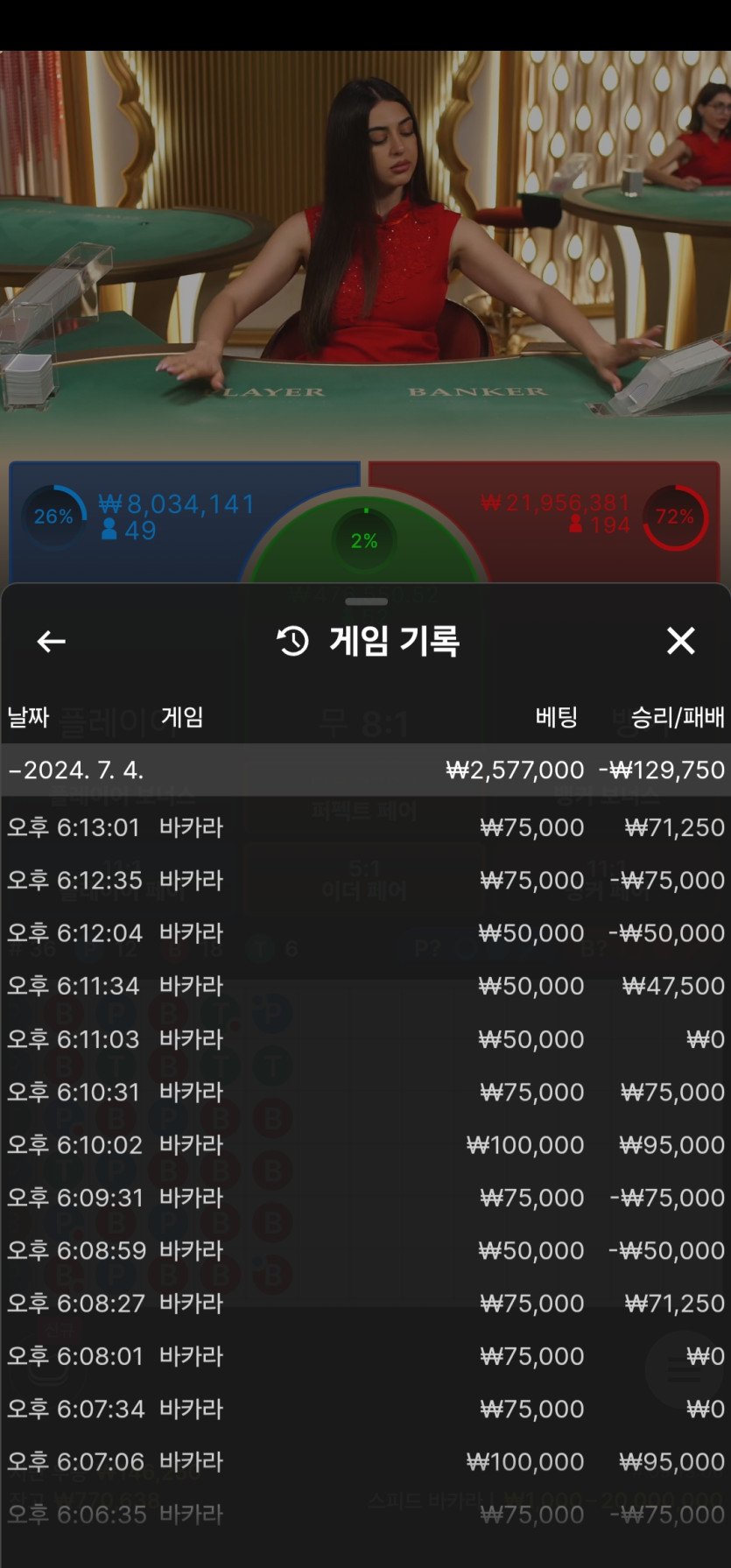Open the 오후 6:08:27 바카라 record
Viewport: 731px width, 1568px height.
click(365, 1304)
